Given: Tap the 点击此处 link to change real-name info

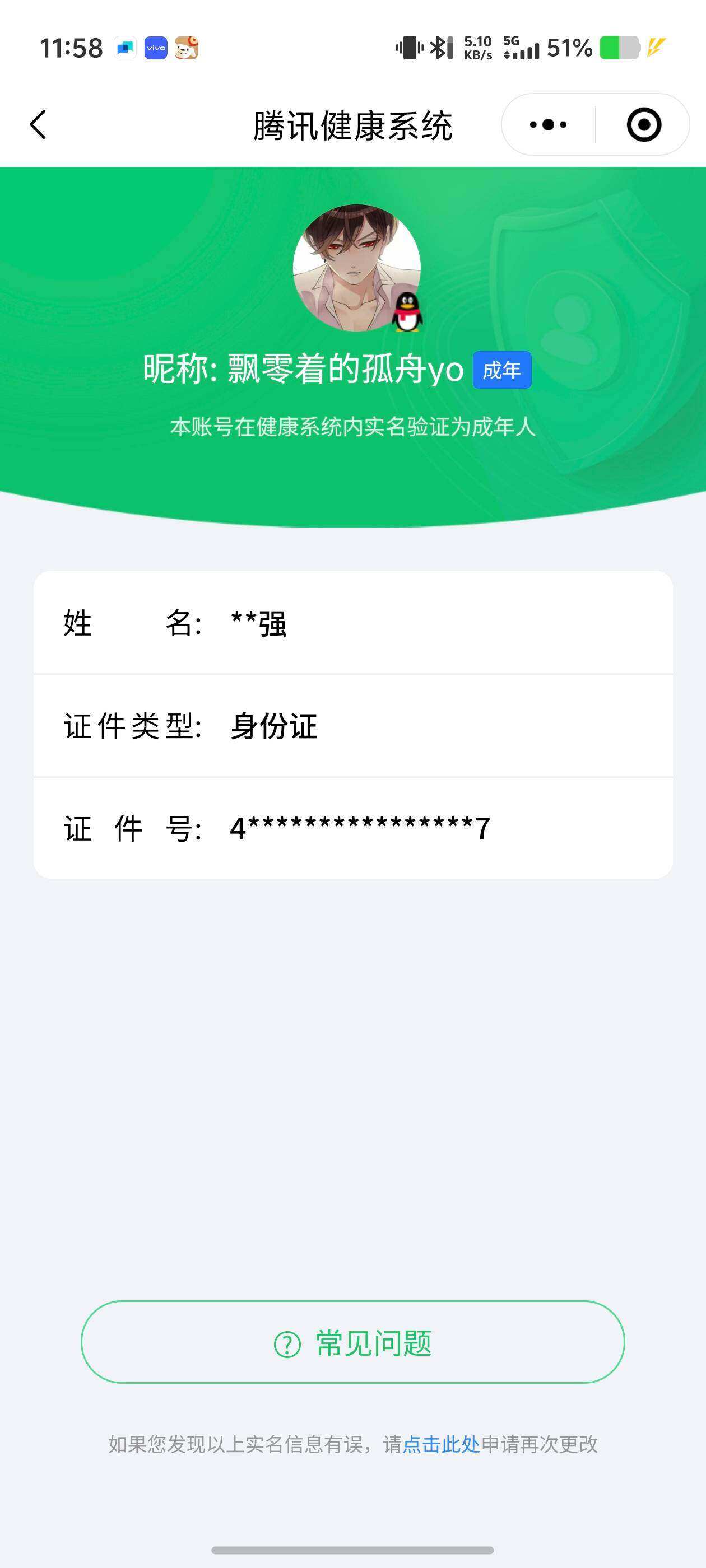Looking at the screenshot, I should coord(441,1444).
